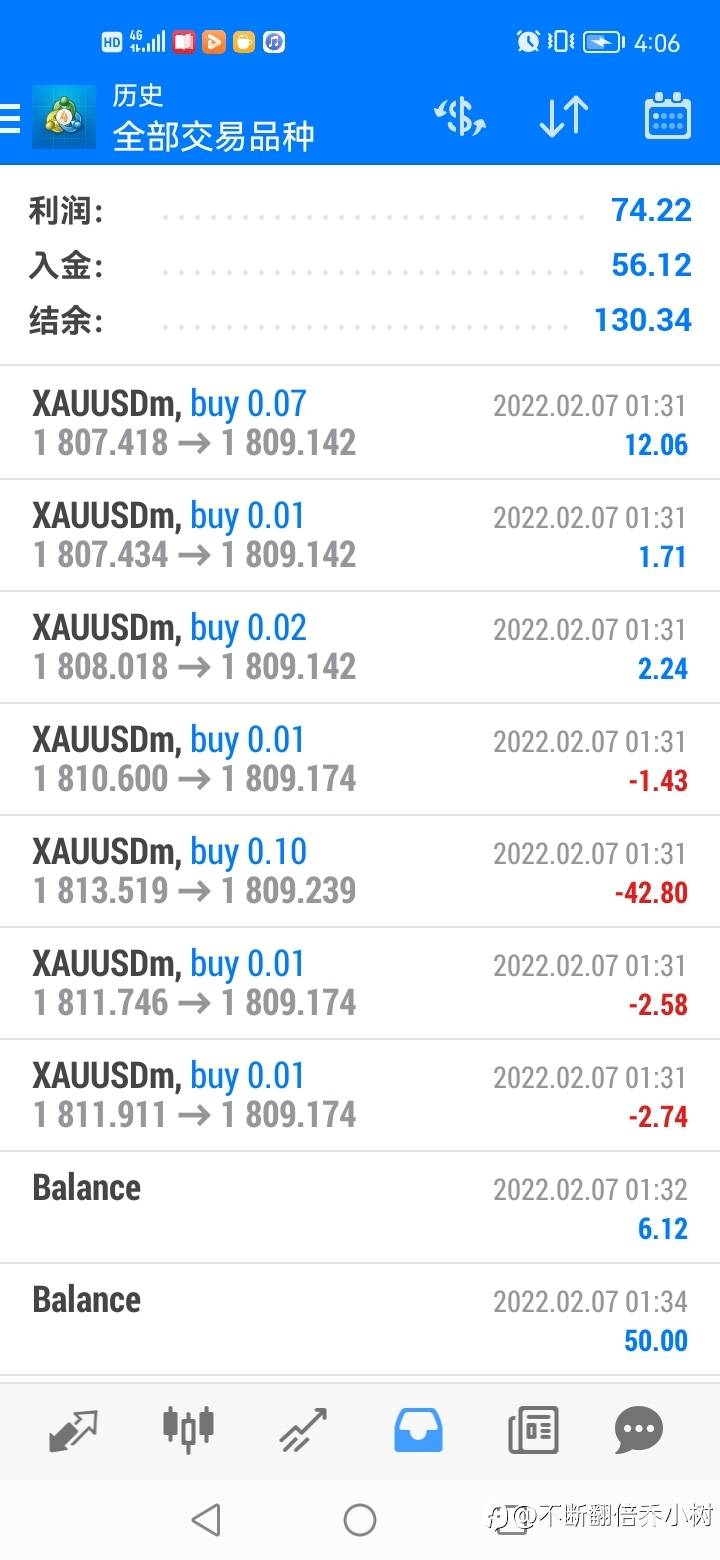Switch to the candlestick chart tab
The image size is (720, 1560).
click(188, 1428)
